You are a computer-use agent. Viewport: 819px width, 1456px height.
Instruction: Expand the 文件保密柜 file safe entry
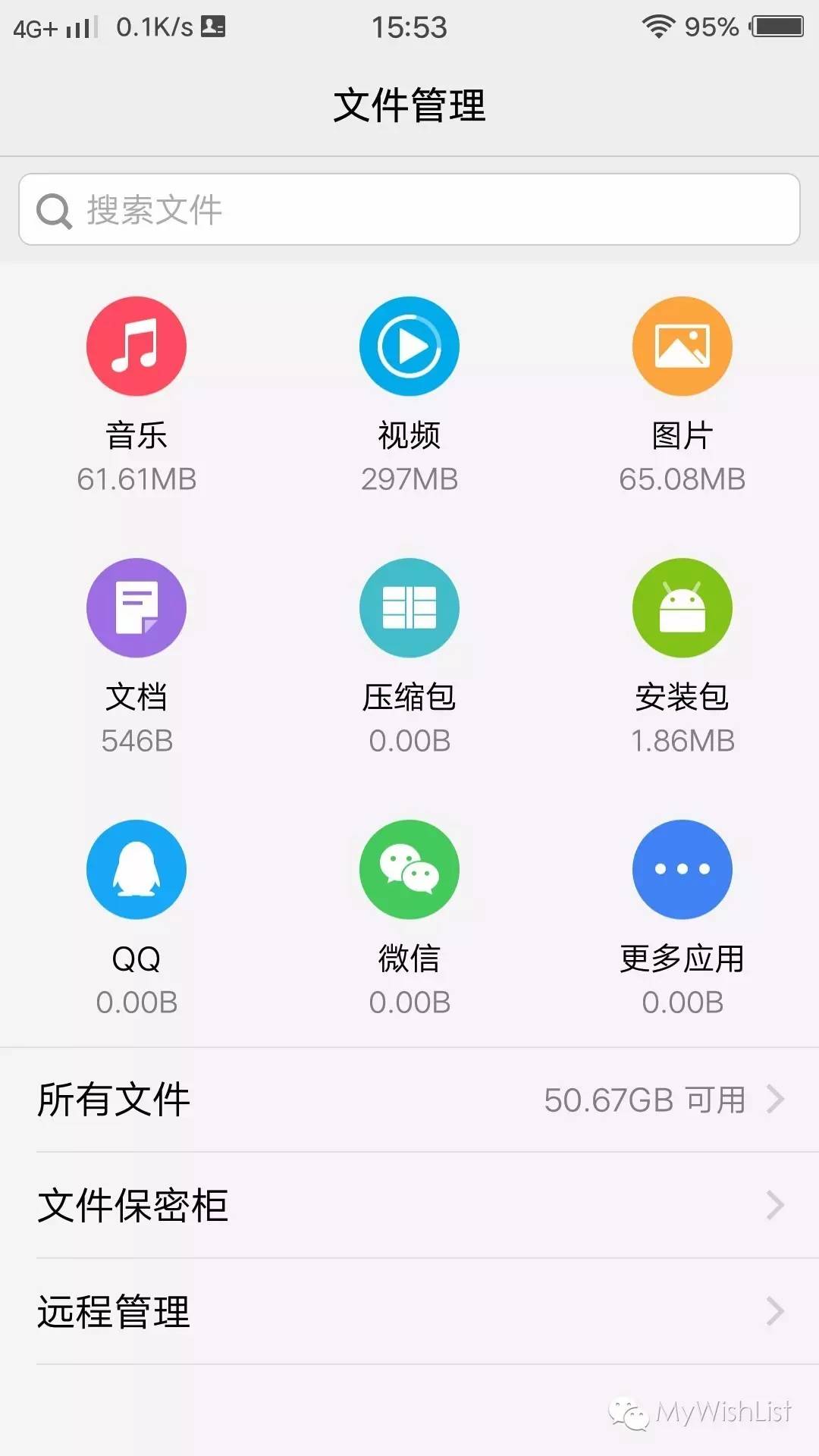[x=776, y=1206]
